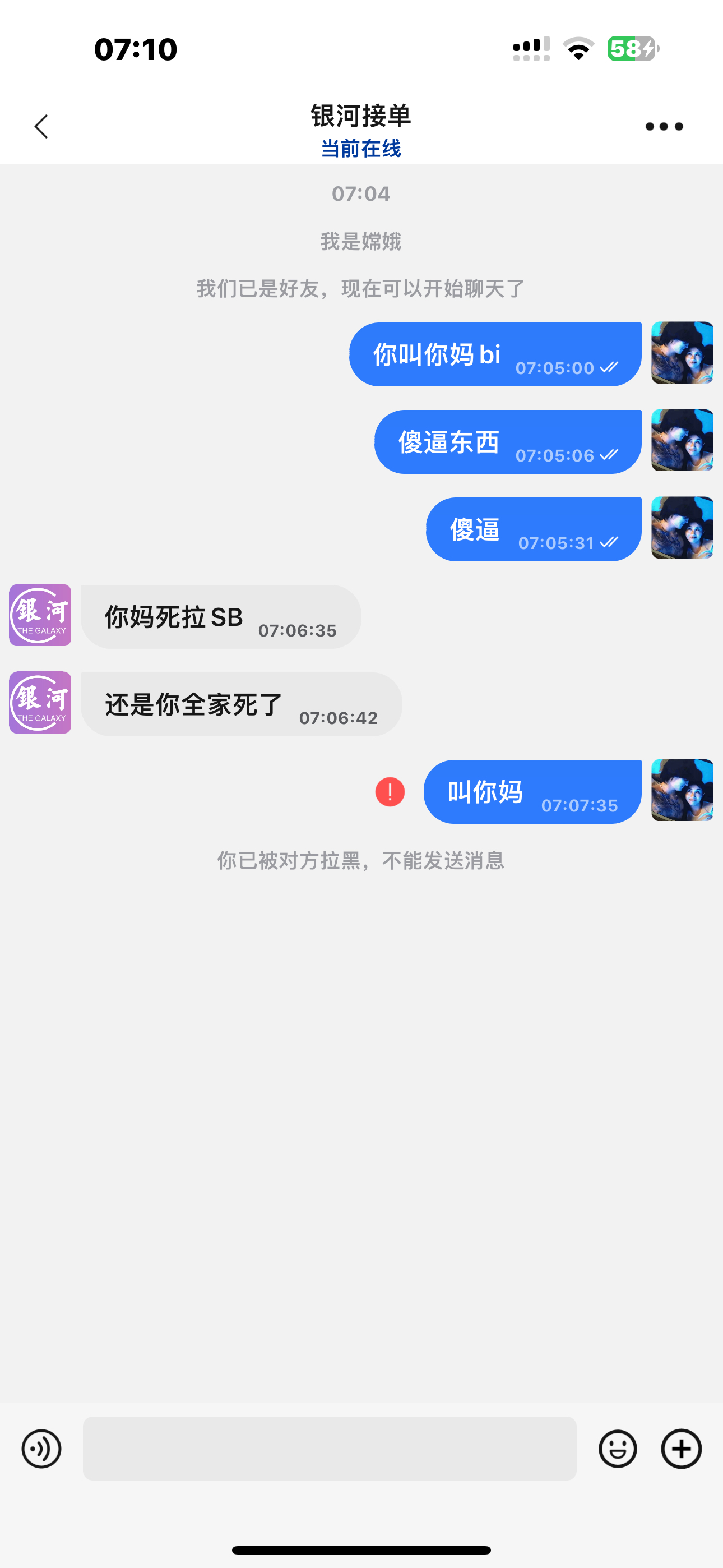
Task: Open the three-dot chat options menu
Action: click(x=664, y=127)
